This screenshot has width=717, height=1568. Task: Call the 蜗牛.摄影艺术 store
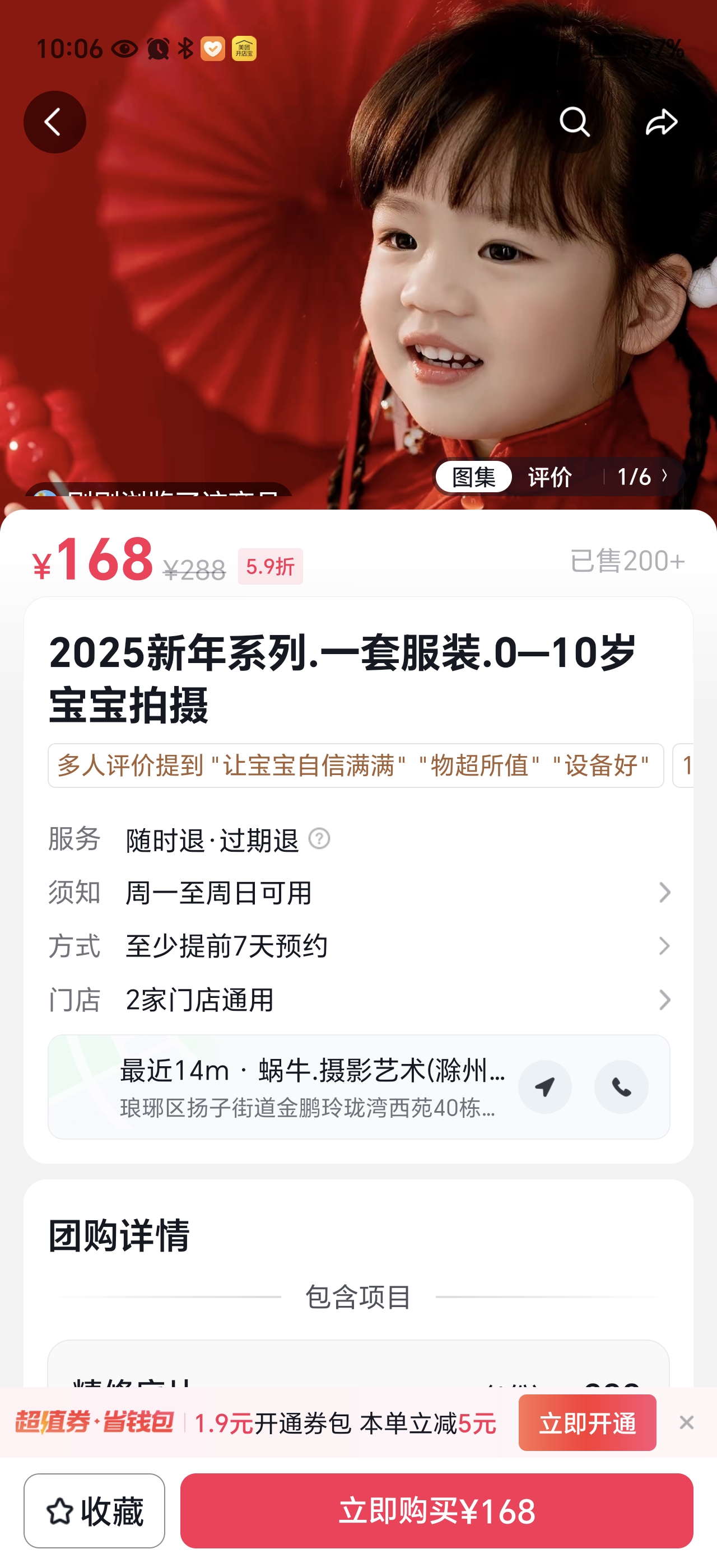[621, 1086]
